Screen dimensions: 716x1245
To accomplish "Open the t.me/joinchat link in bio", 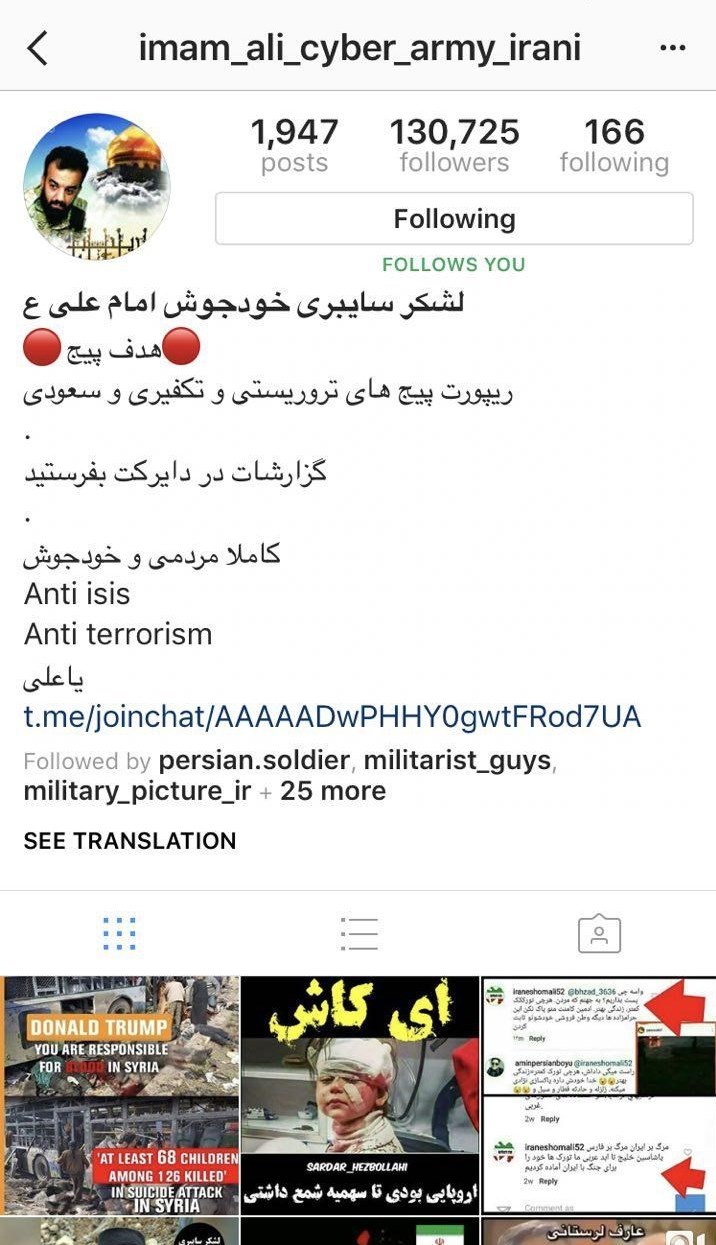I will click(332, 716).
